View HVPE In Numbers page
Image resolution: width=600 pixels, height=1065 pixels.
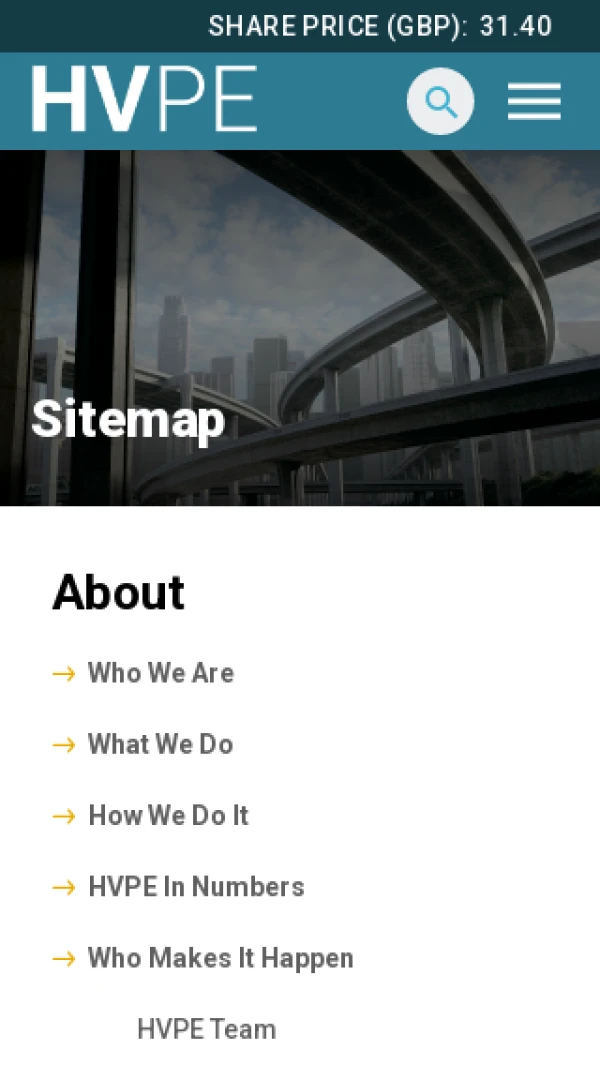coord(196,886)
